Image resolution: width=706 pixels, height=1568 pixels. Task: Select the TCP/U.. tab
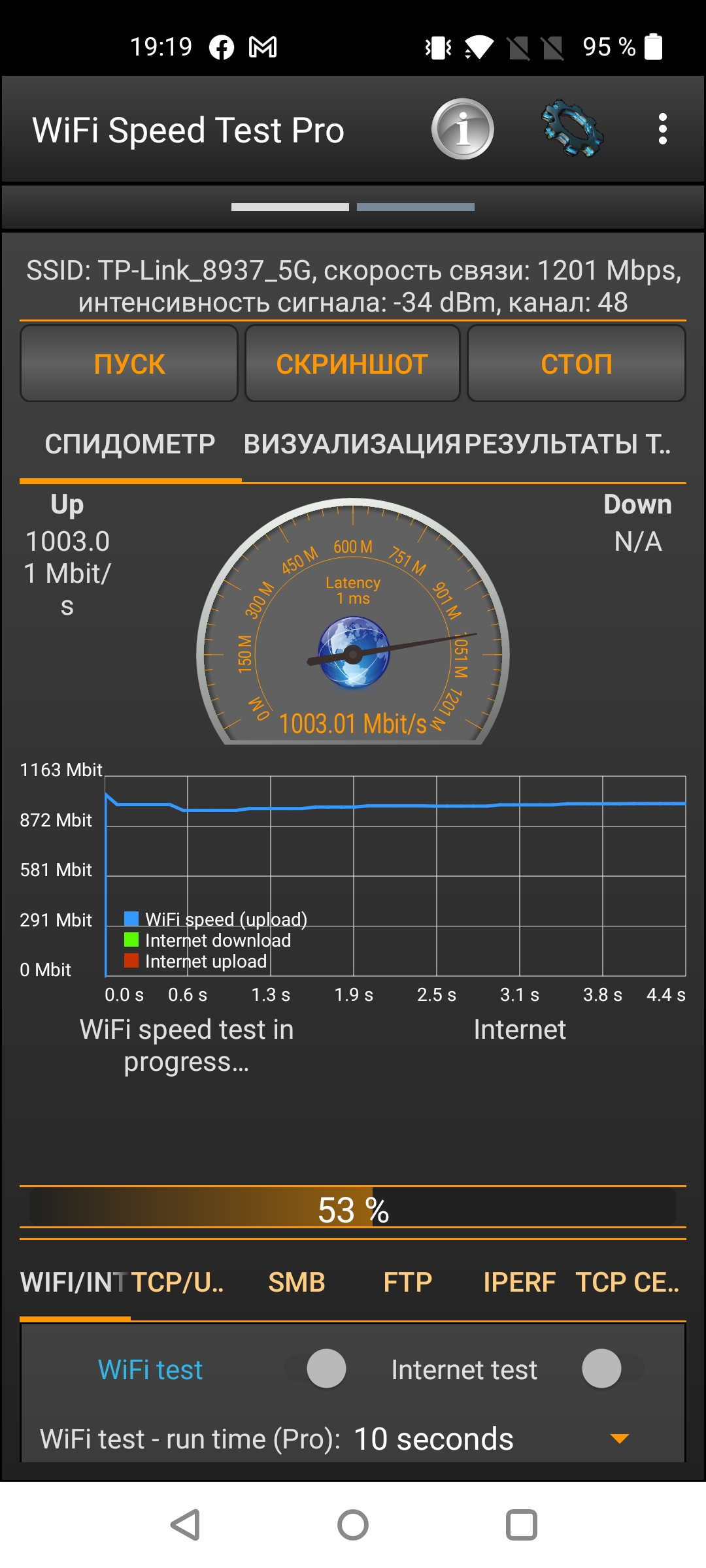pyautogui.click(x=178, y=1282)
